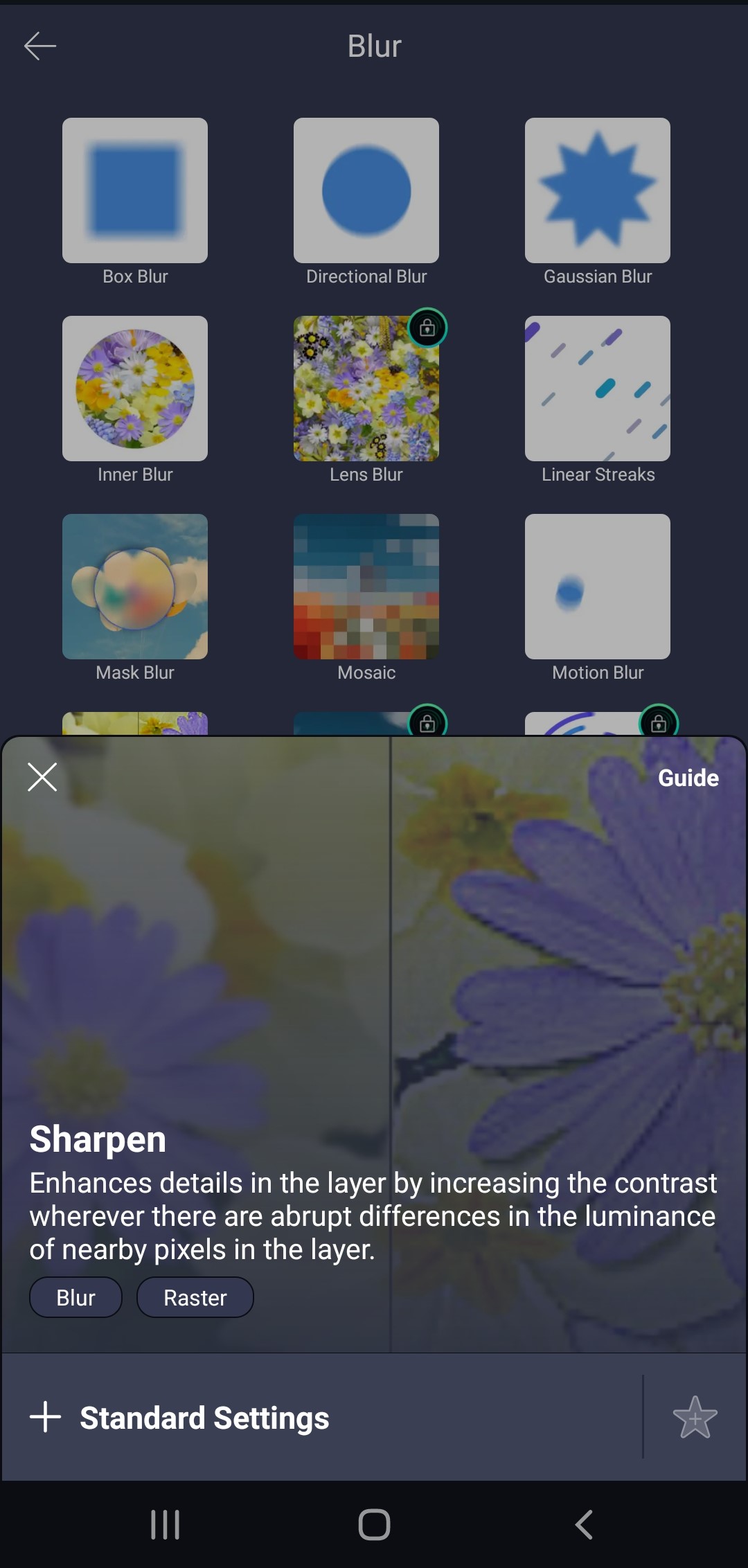This screenshot has width=748, height=1568.
Task: Tap the Blur tag chip
Action: pos(75,1297)
